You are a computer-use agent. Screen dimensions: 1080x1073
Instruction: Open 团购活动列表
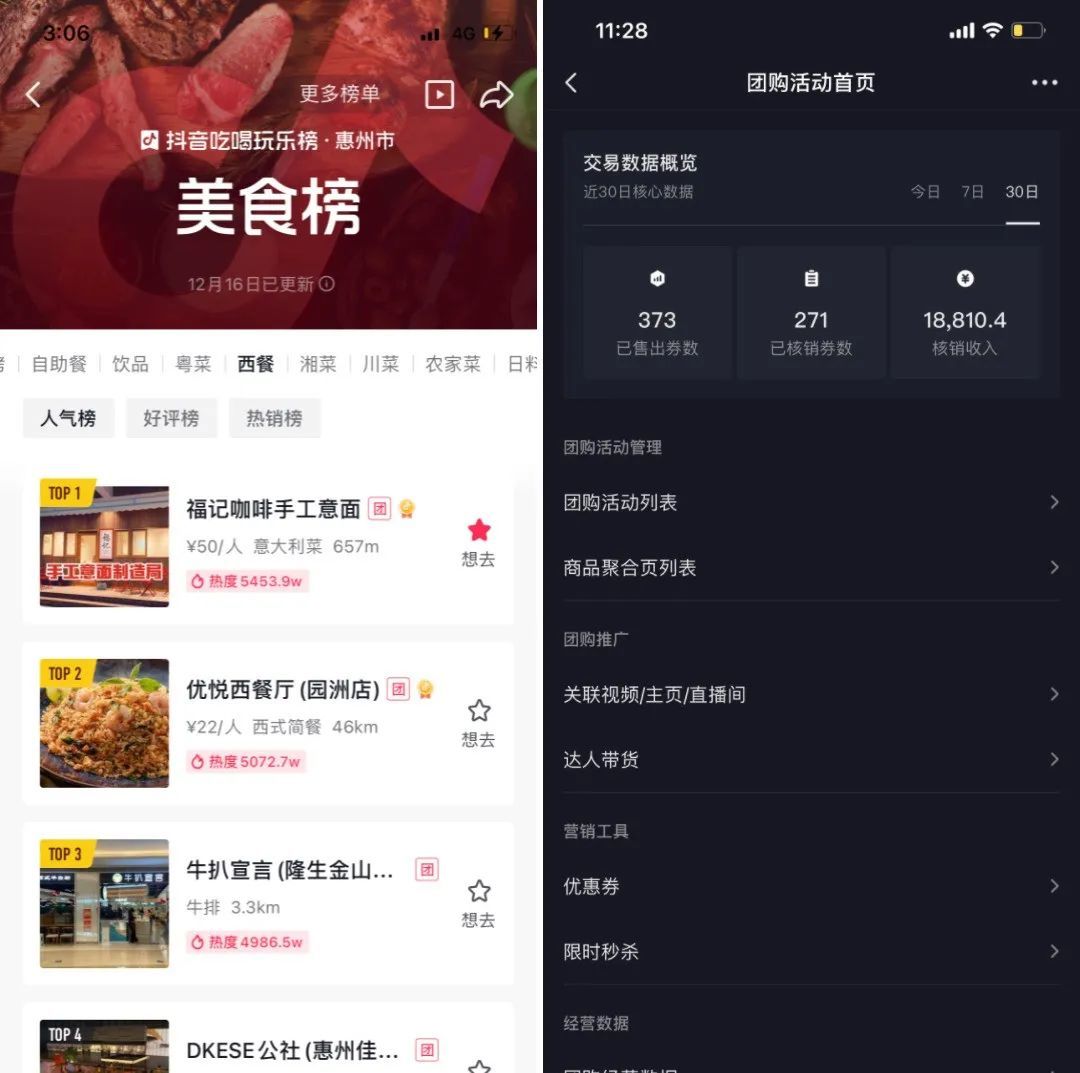[x=810, y=502]
